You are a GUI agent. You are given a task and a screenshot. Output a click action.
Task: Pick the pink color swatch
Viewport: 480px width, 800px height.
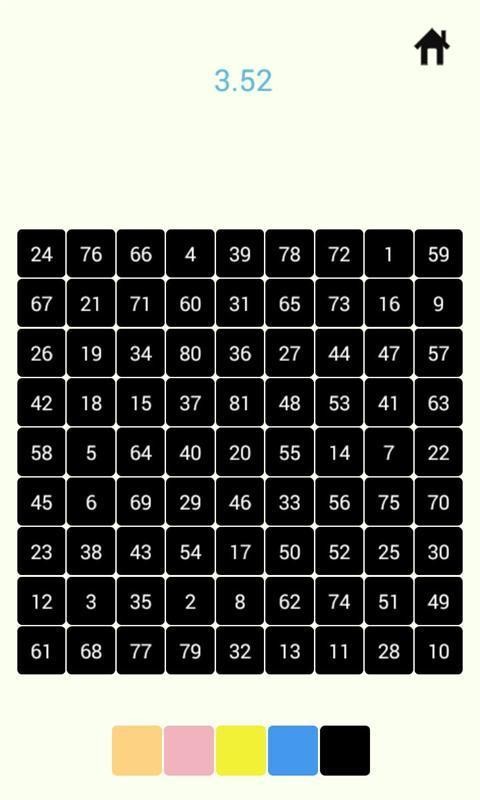189,751
